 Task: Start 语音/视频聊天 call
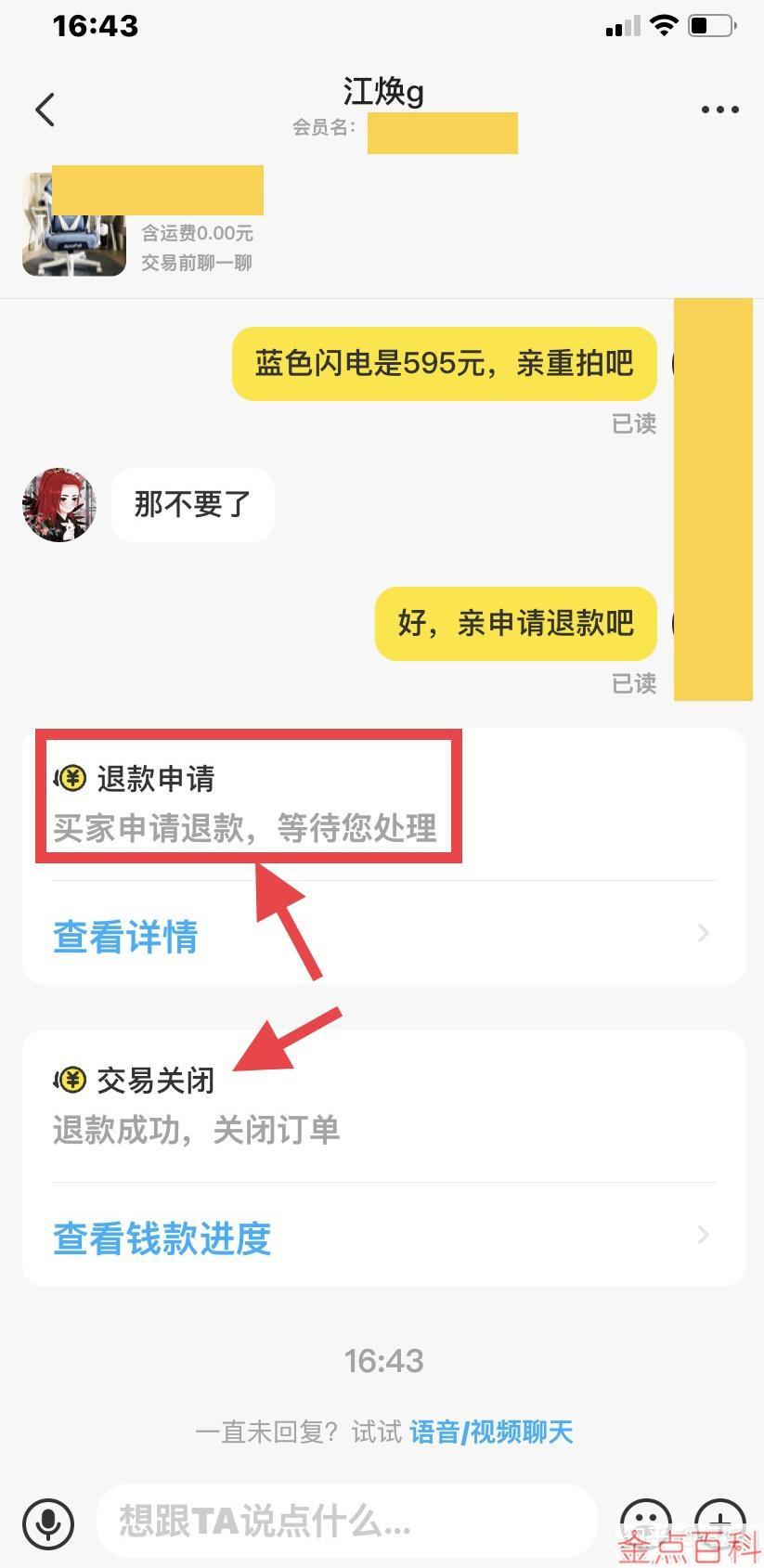pos(490,1432)
